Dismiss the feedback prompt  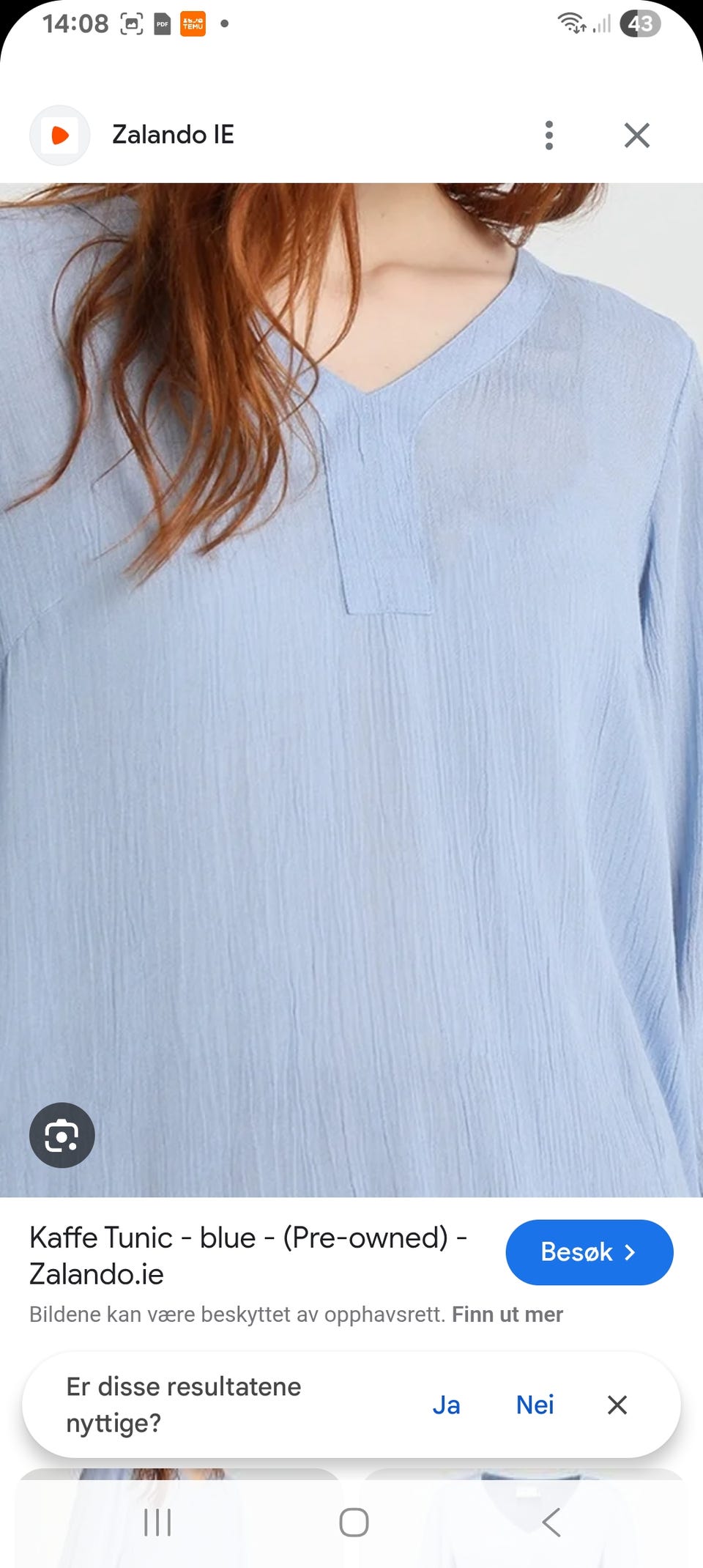(x=617, y=1405)
